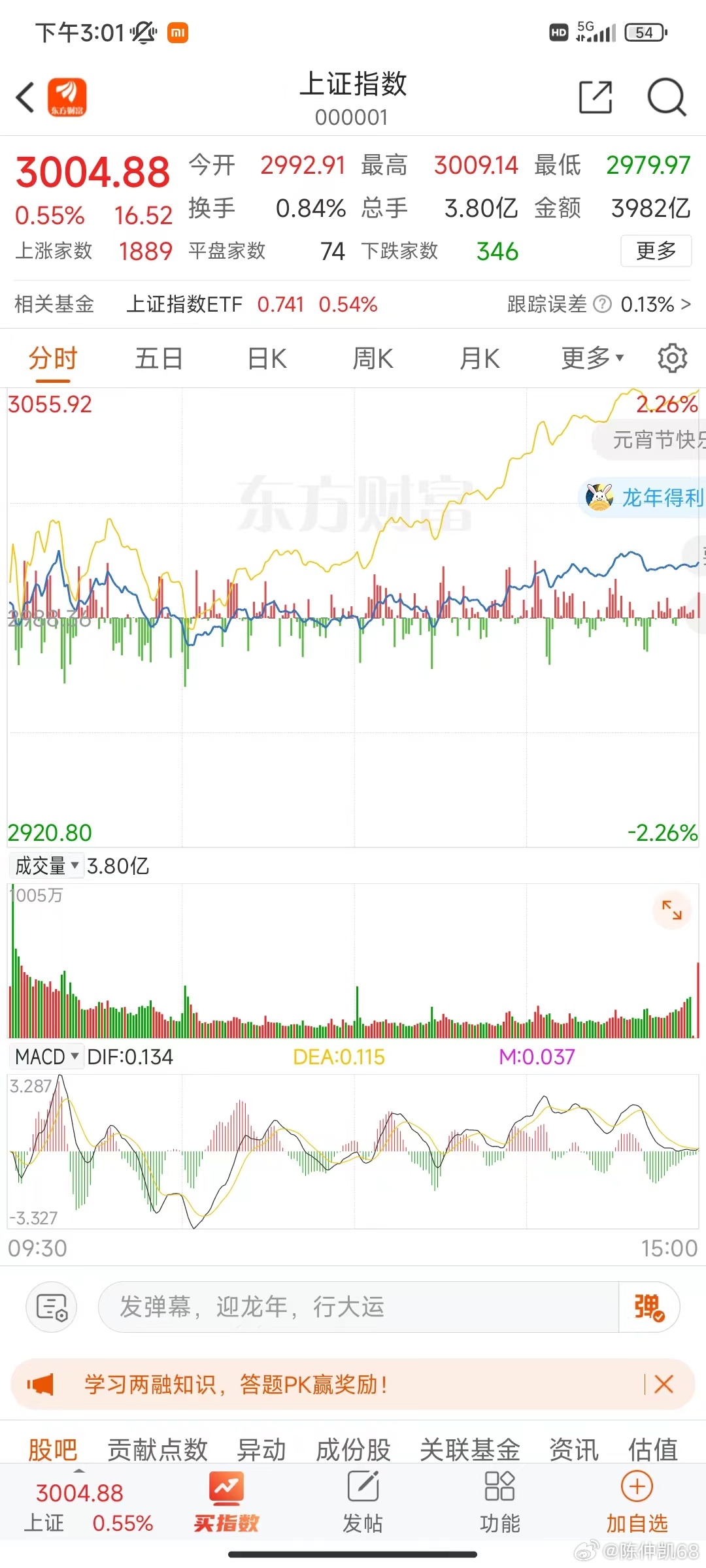Screen dimensions: 706x1568
Task: Add index via 加自选
Action: click(637, 1501)
